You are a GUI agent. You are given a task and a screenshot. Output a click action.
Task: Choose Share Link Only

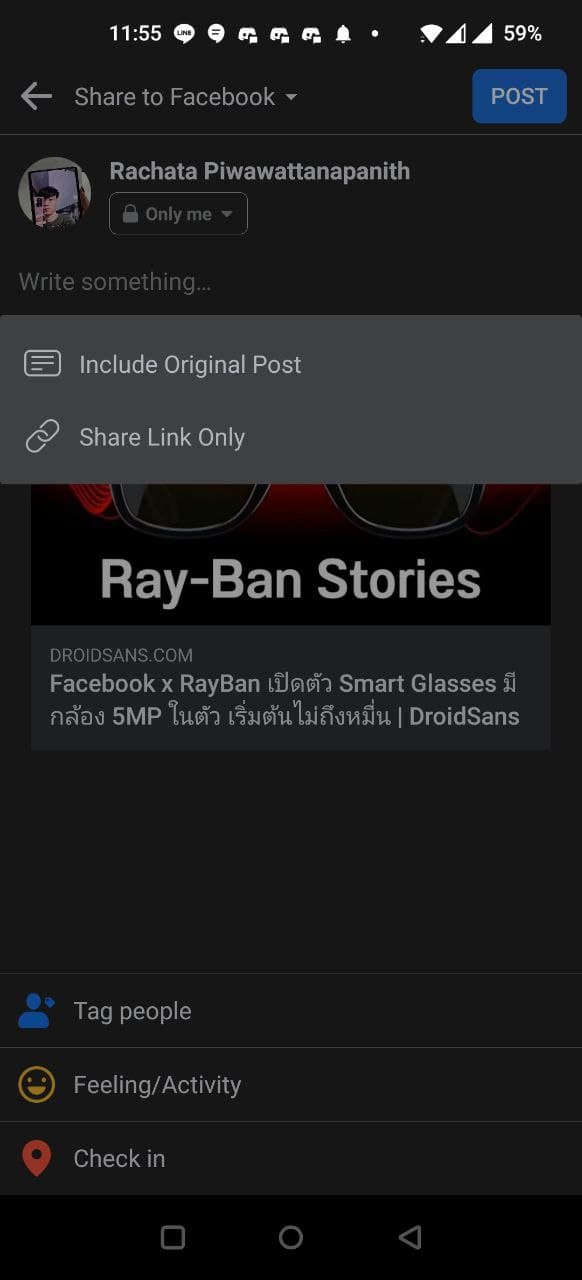291,437
